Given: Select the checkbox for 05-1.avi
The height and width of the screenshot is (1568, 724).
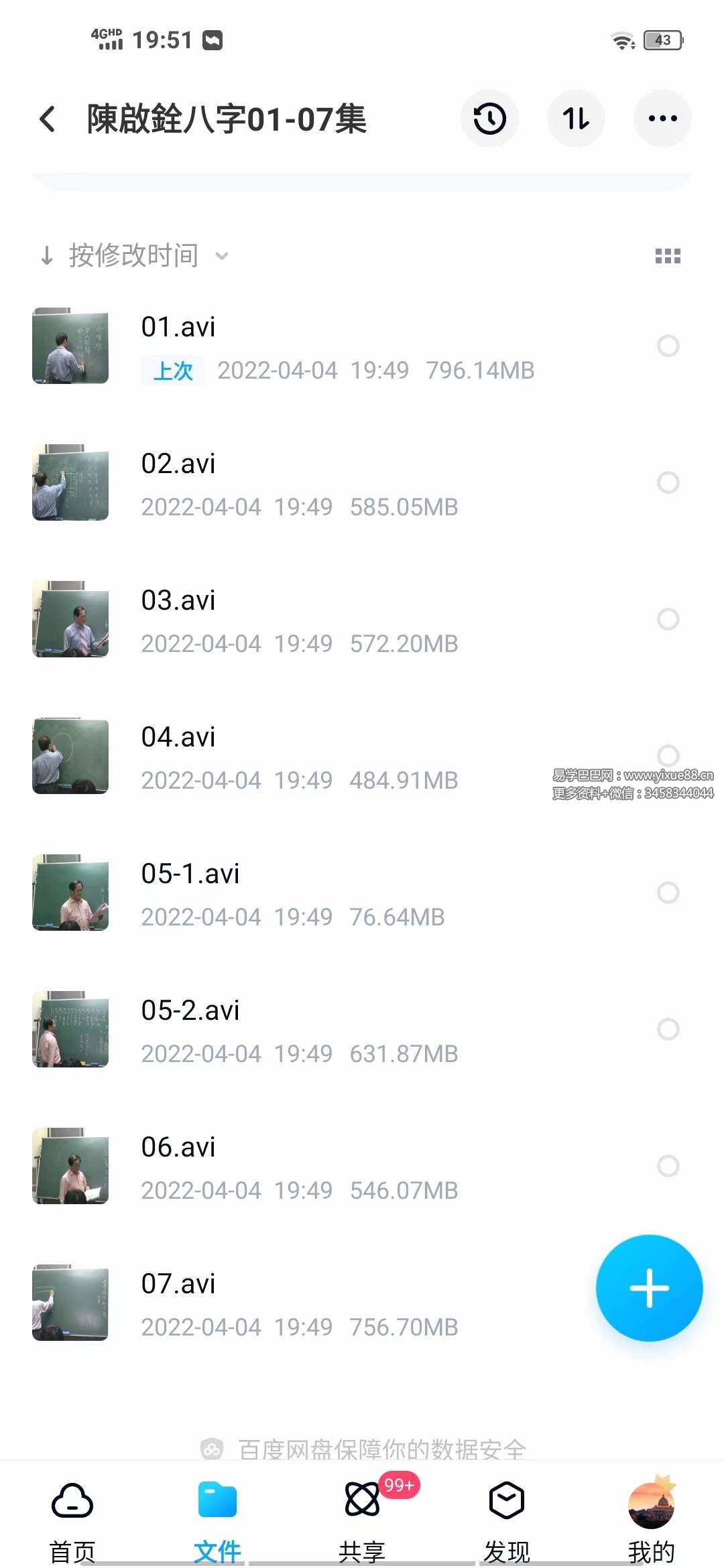Looking at the screenshot, I should point(668,893).
